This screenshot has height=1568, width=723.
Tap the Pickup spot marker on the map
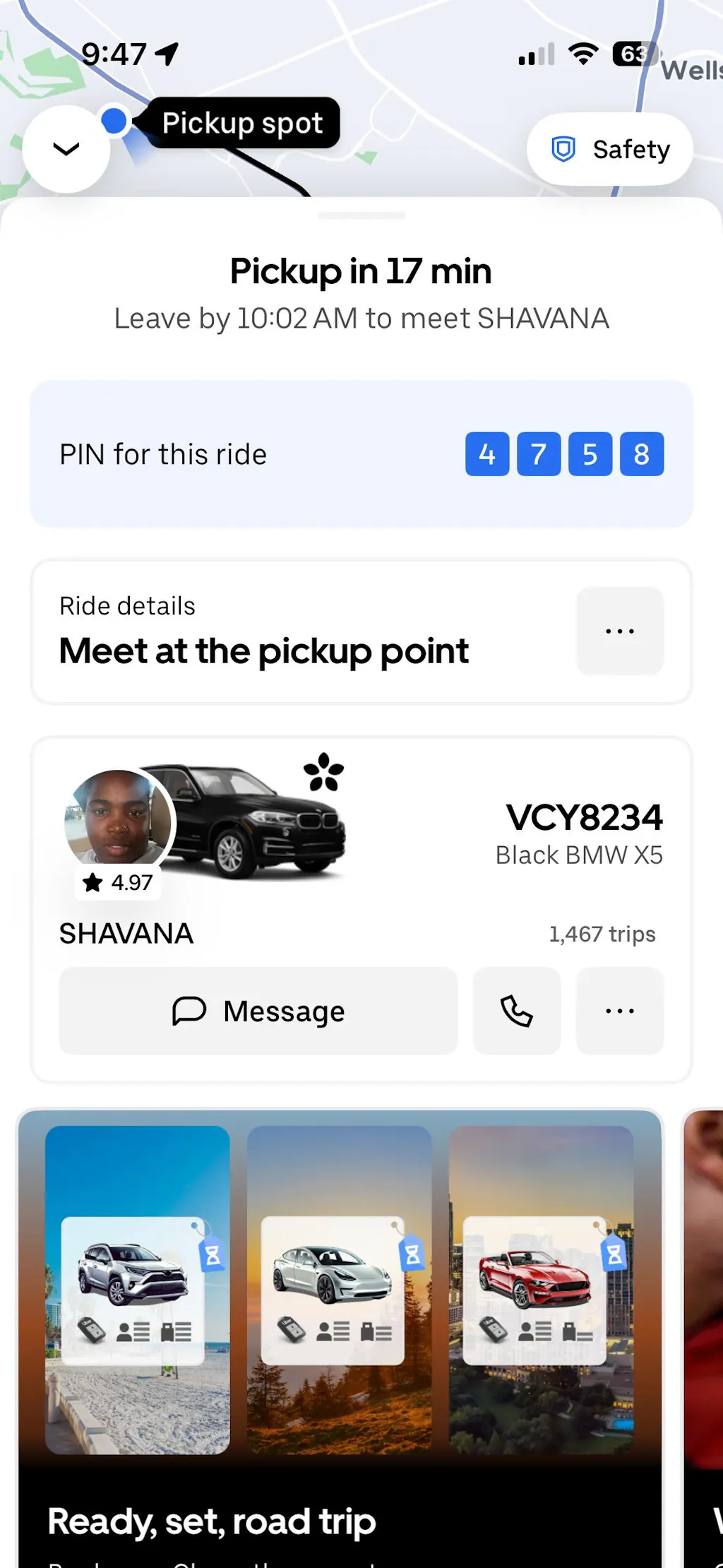pos(114,121)
